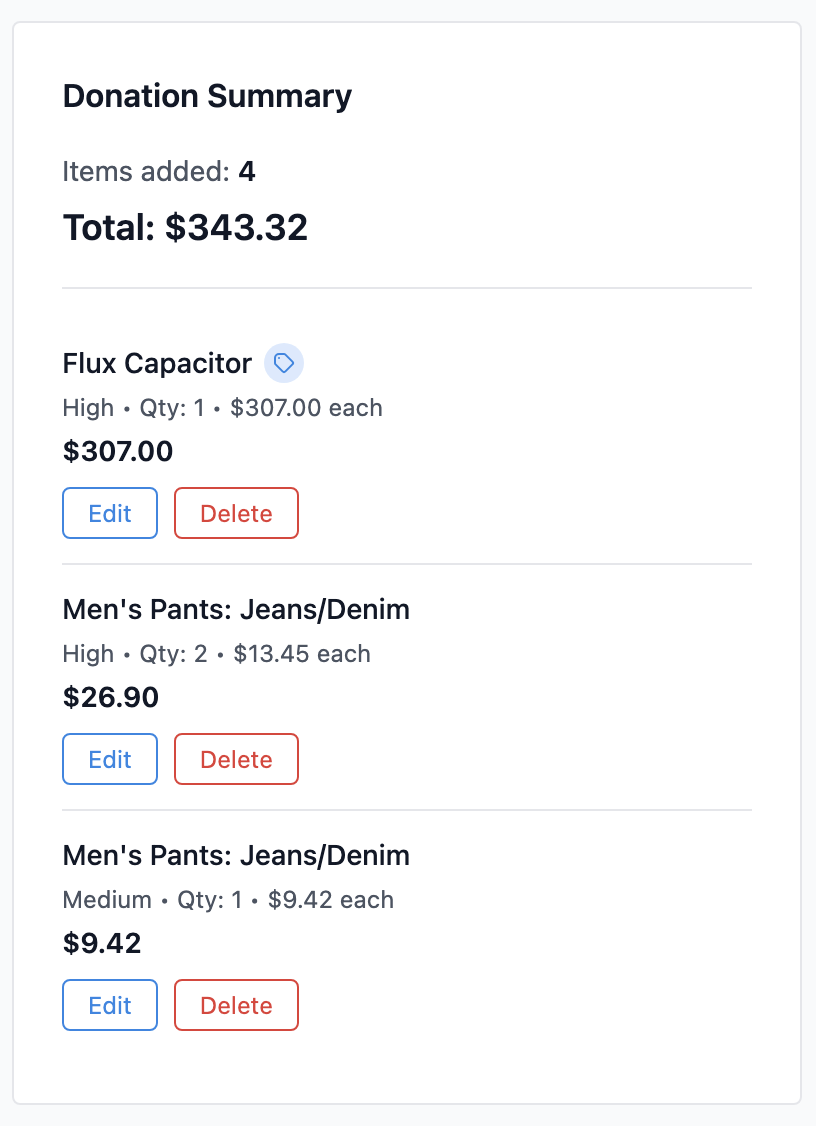The width and height of the screenshot is (816, 1126).
Task: Click the $26.90 subtotal amount
Action: [110, 697]
